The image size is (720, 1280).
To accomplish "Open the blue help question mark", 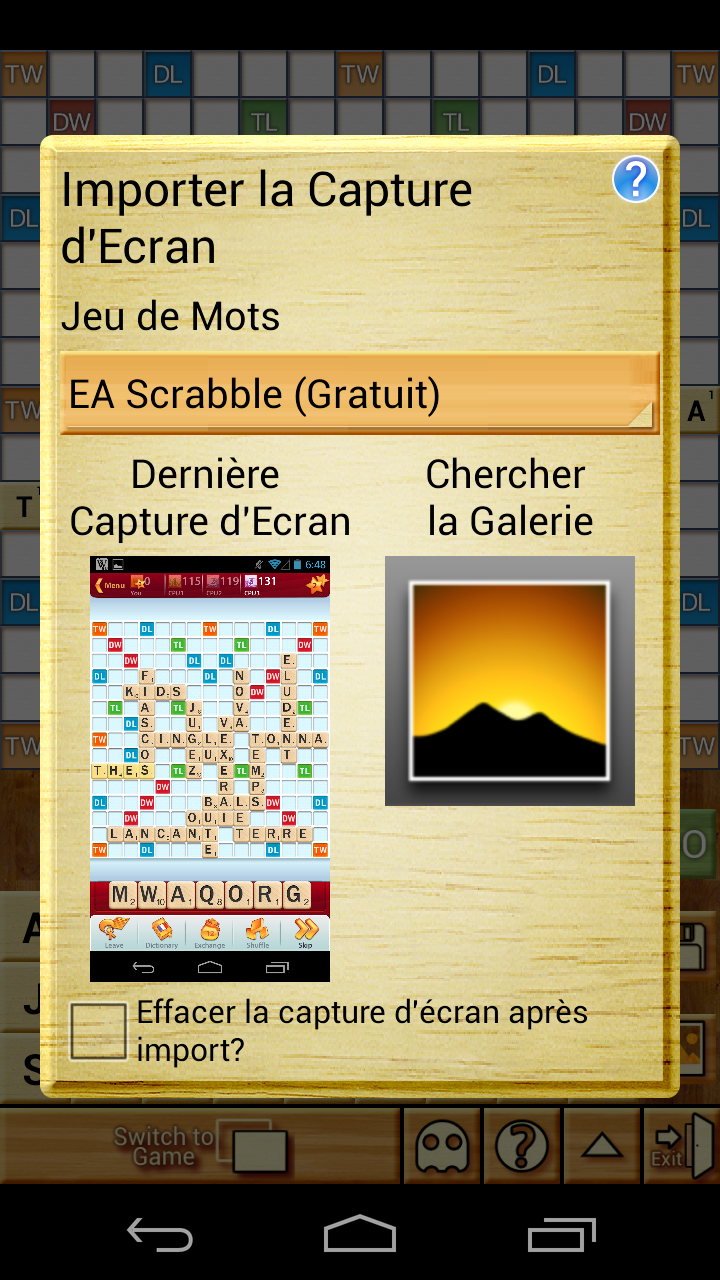I will tap(635, 180).
